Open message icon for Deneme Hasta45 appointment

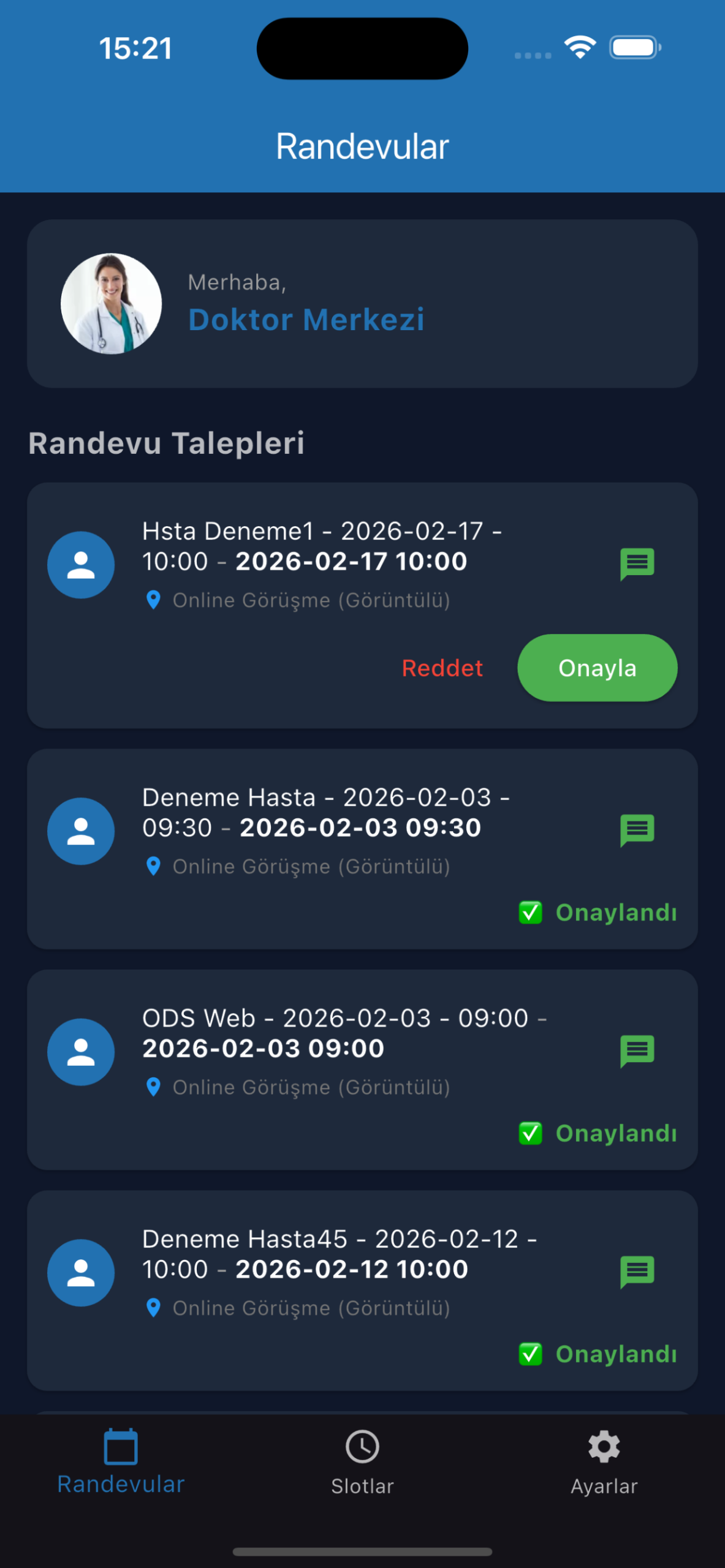pyautogui.click(x=637, y=1272)
